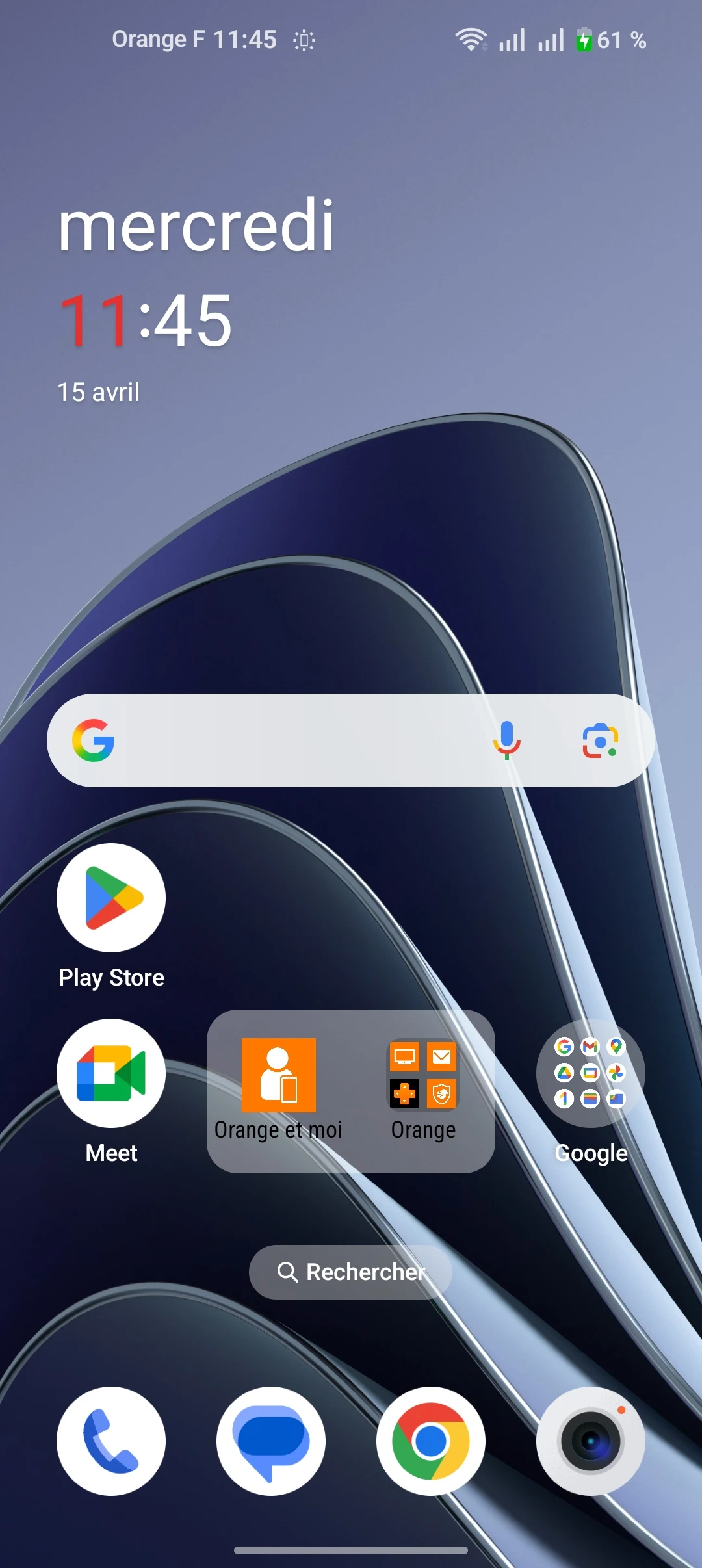Launch Chrome browser

coord(430,1441)
